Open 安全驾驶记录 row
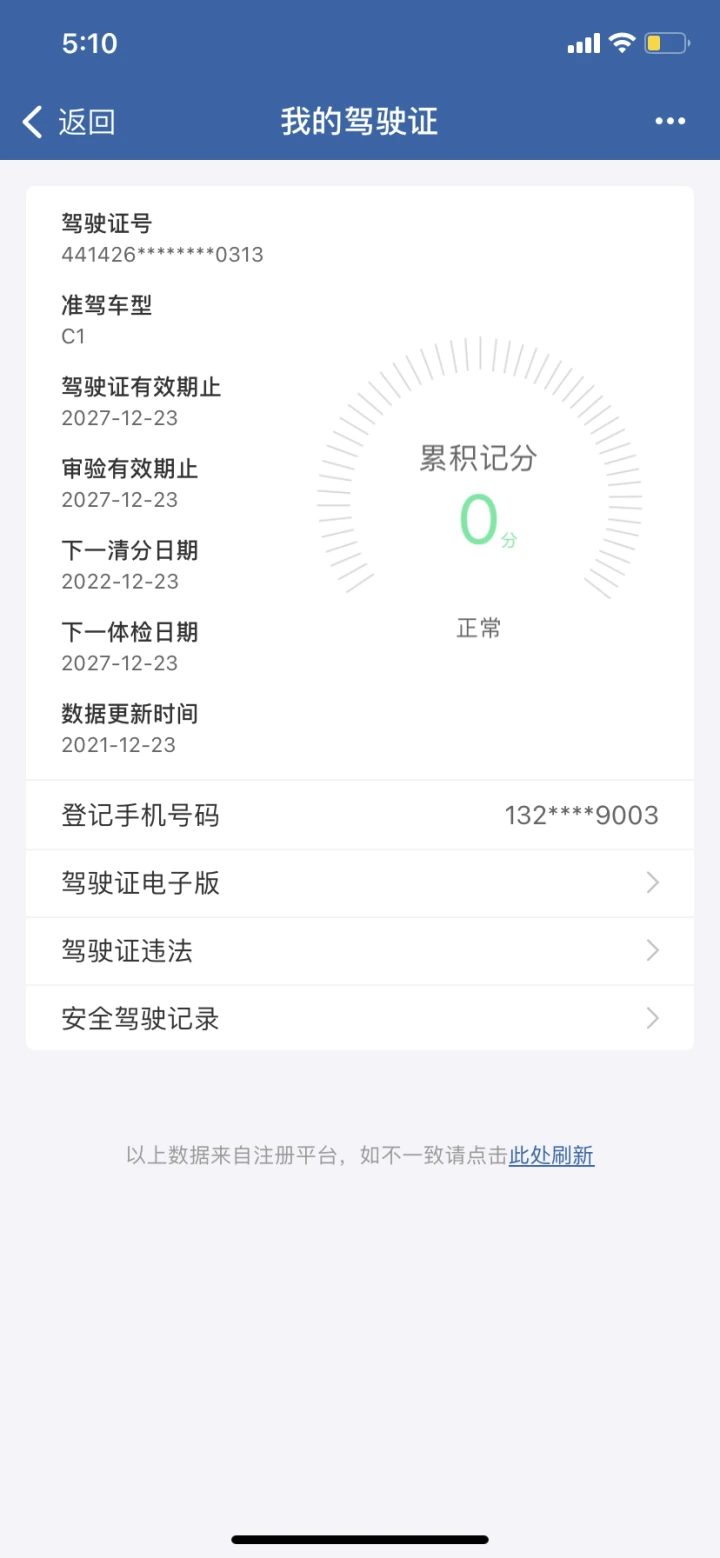The height and width of the screenshot is (1558, 720). [360, 1018]
